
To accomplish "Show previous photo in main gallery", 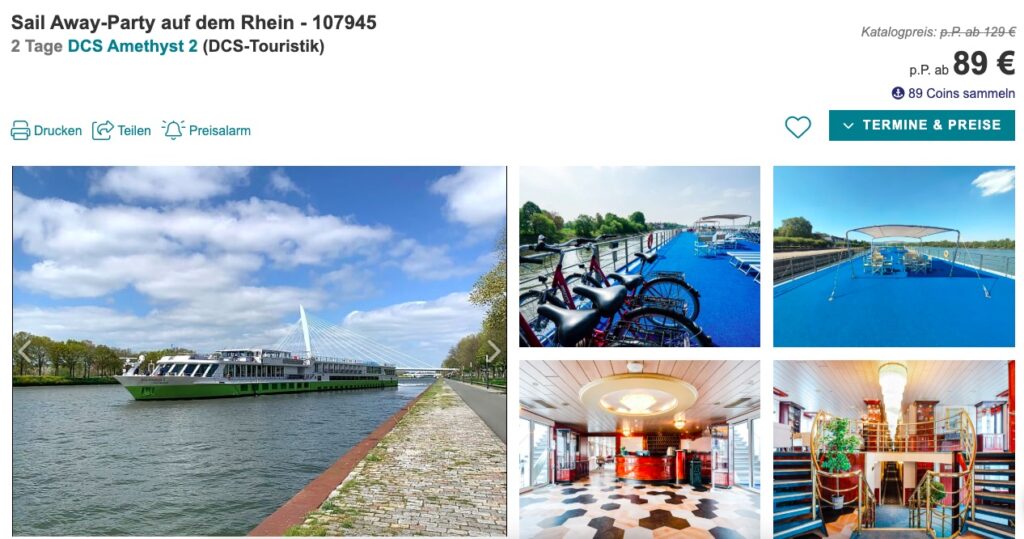I will [x=25, y=350].
